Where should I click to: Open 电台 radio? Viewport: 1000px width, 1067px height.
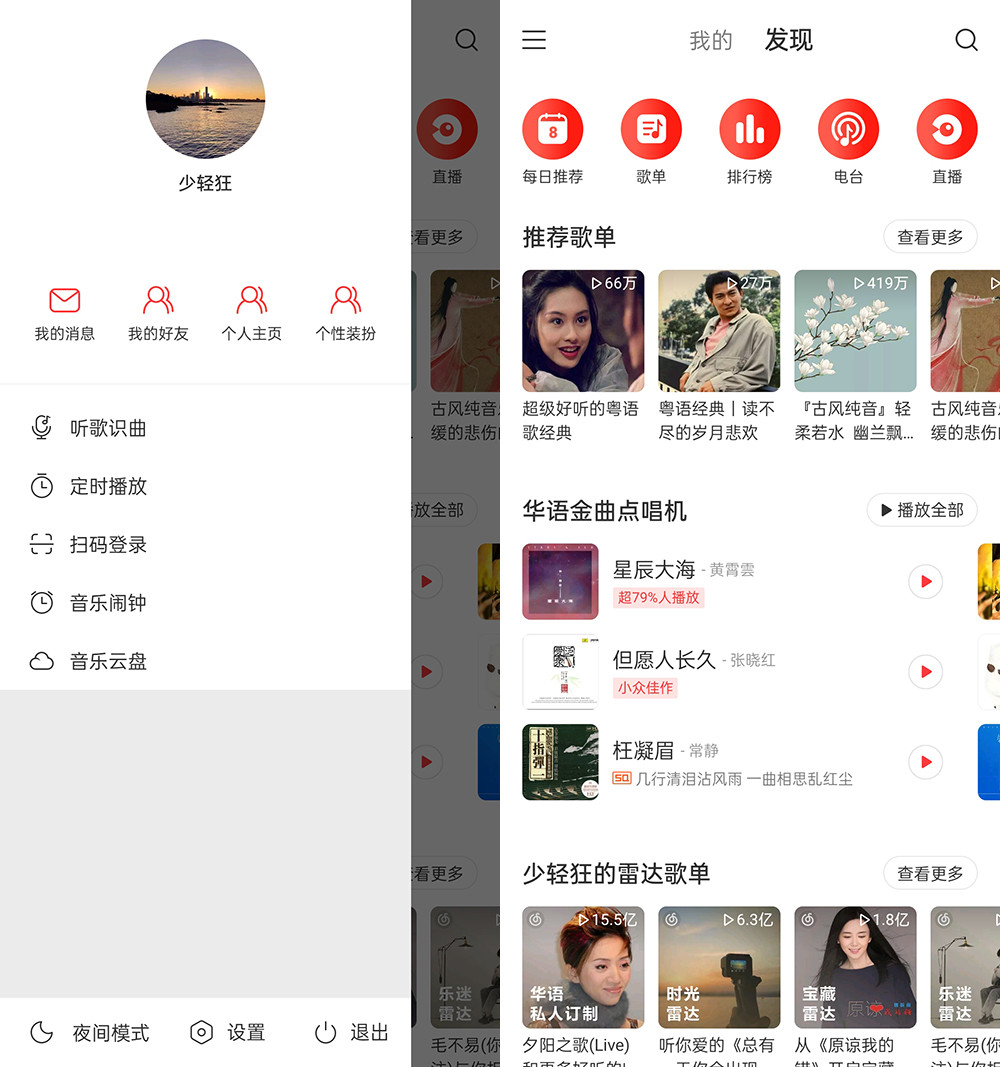848,142
